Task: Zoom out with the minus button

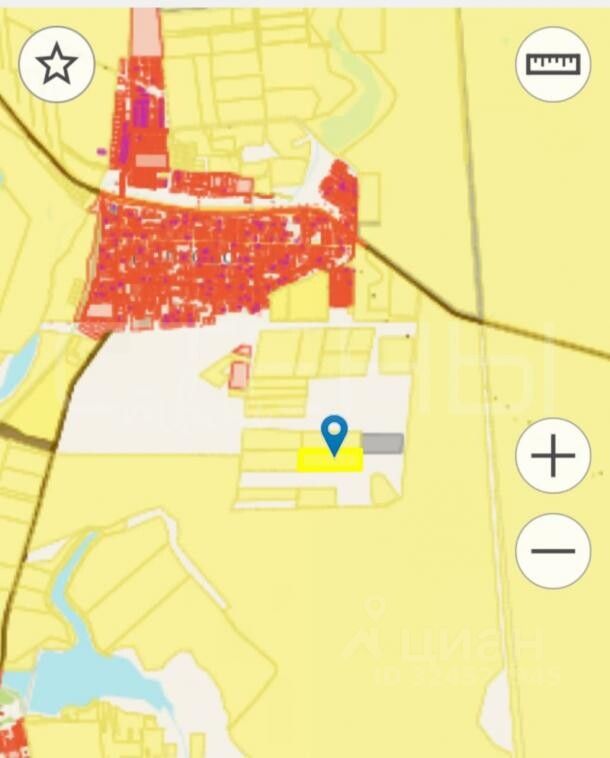Action: point(553,551)
